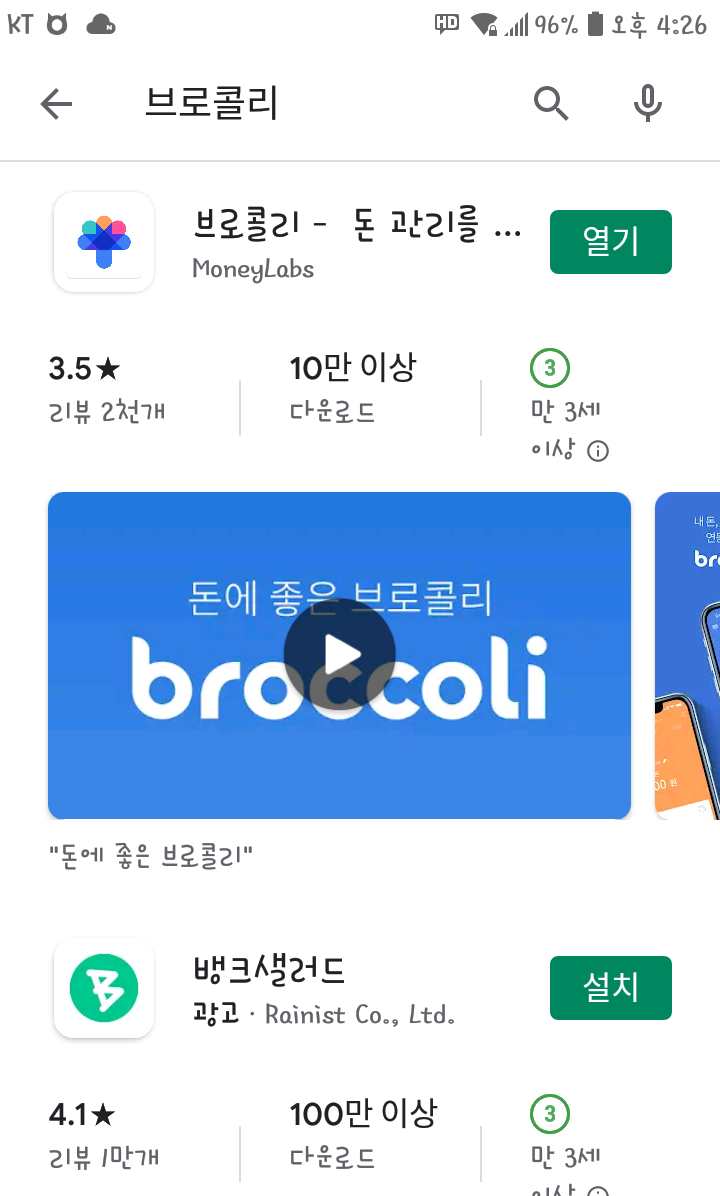
Task: Go back with the arrow icon
Action: coord(56,103)
